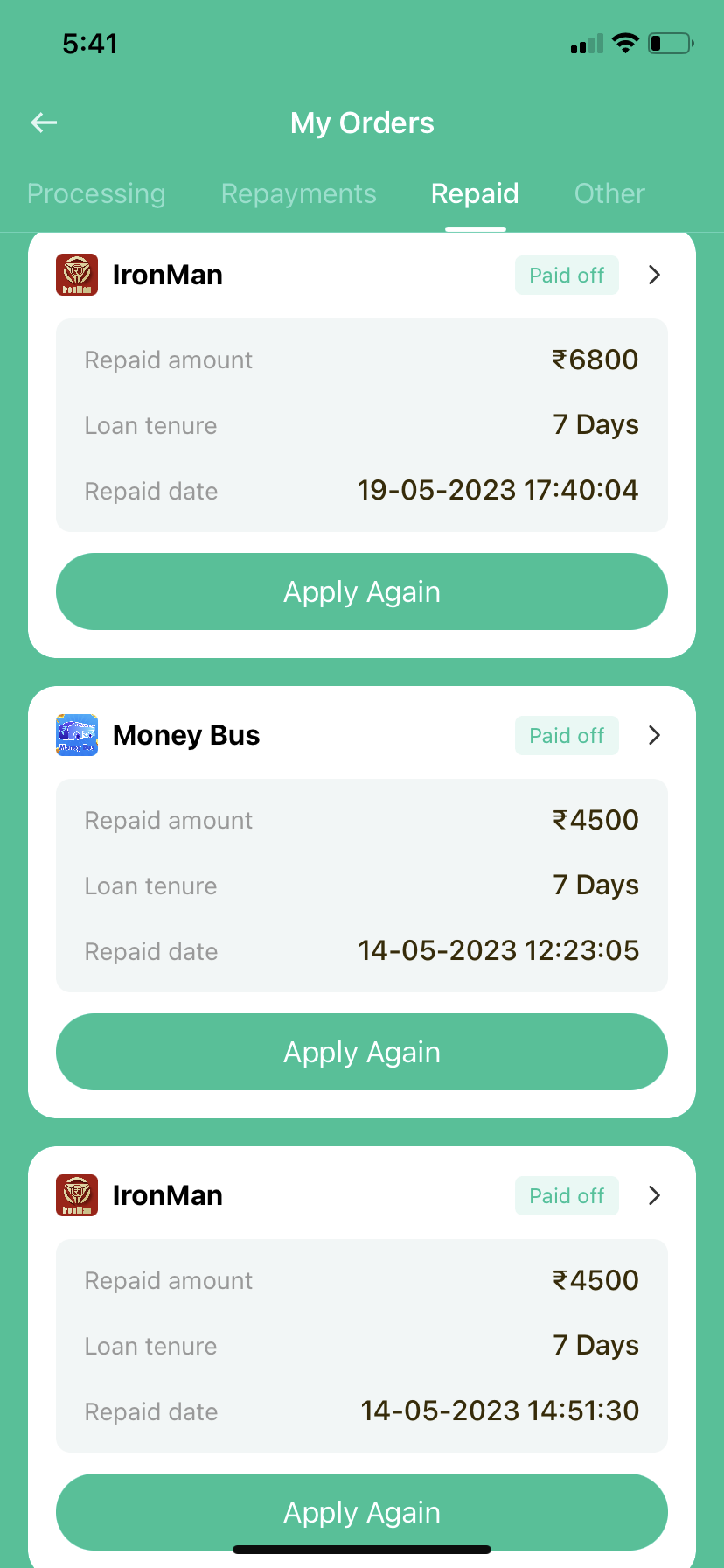Switch to the Repayments tab
Viewport: 724px width, 1568px height.
(x=298, y=193)
